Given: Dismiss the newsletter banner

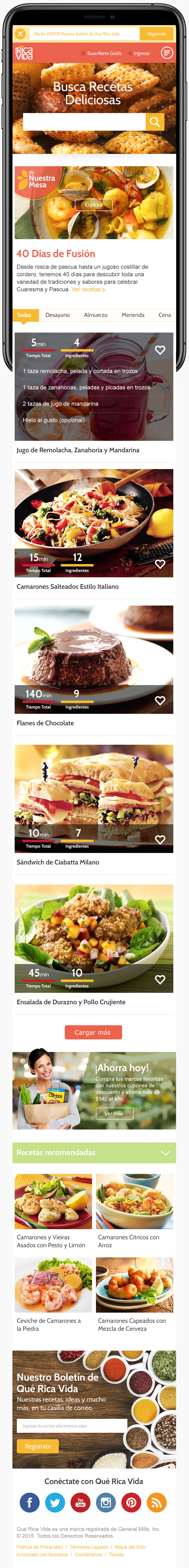Looking at the screenshot, I should [x=20, y=34].
